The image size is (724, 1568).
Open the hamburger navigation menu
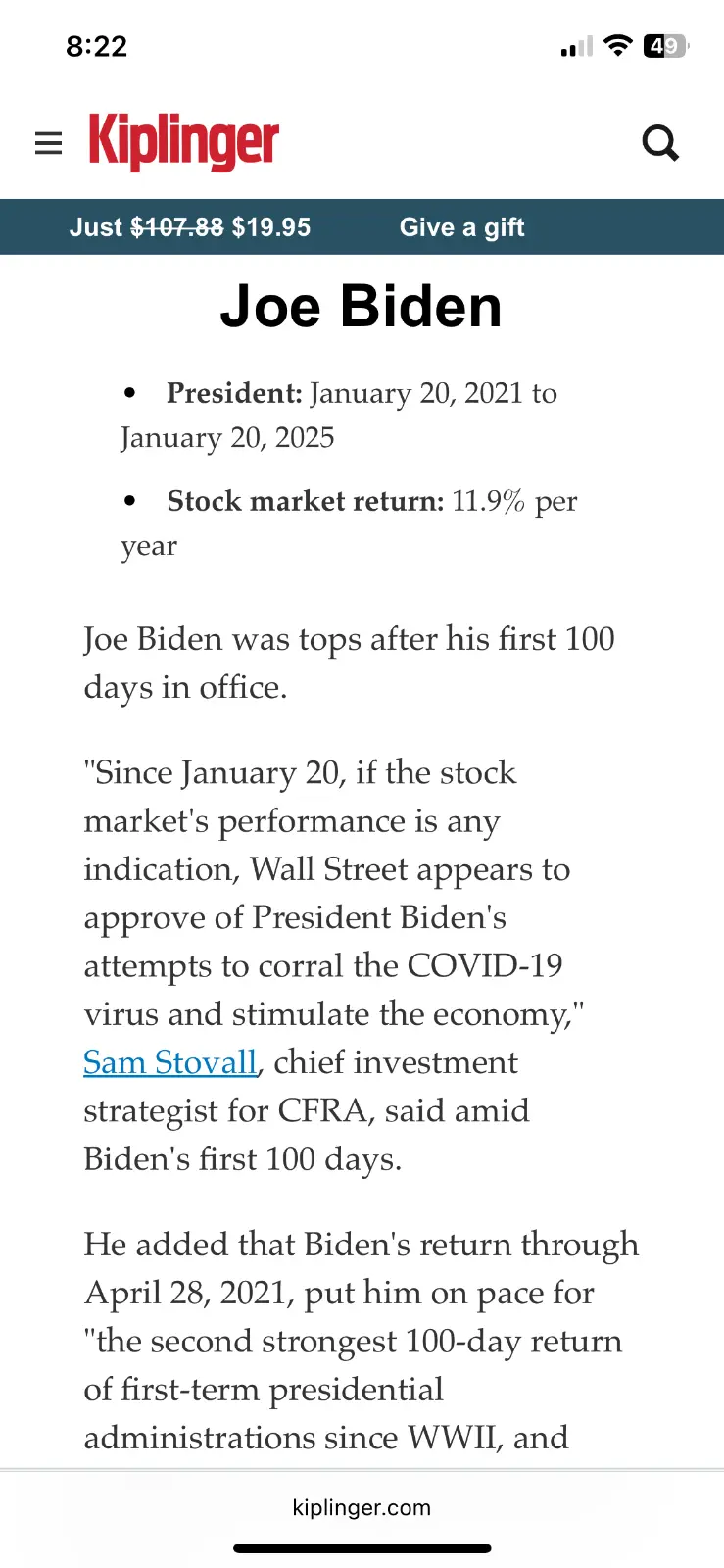[x=48, y=144]
